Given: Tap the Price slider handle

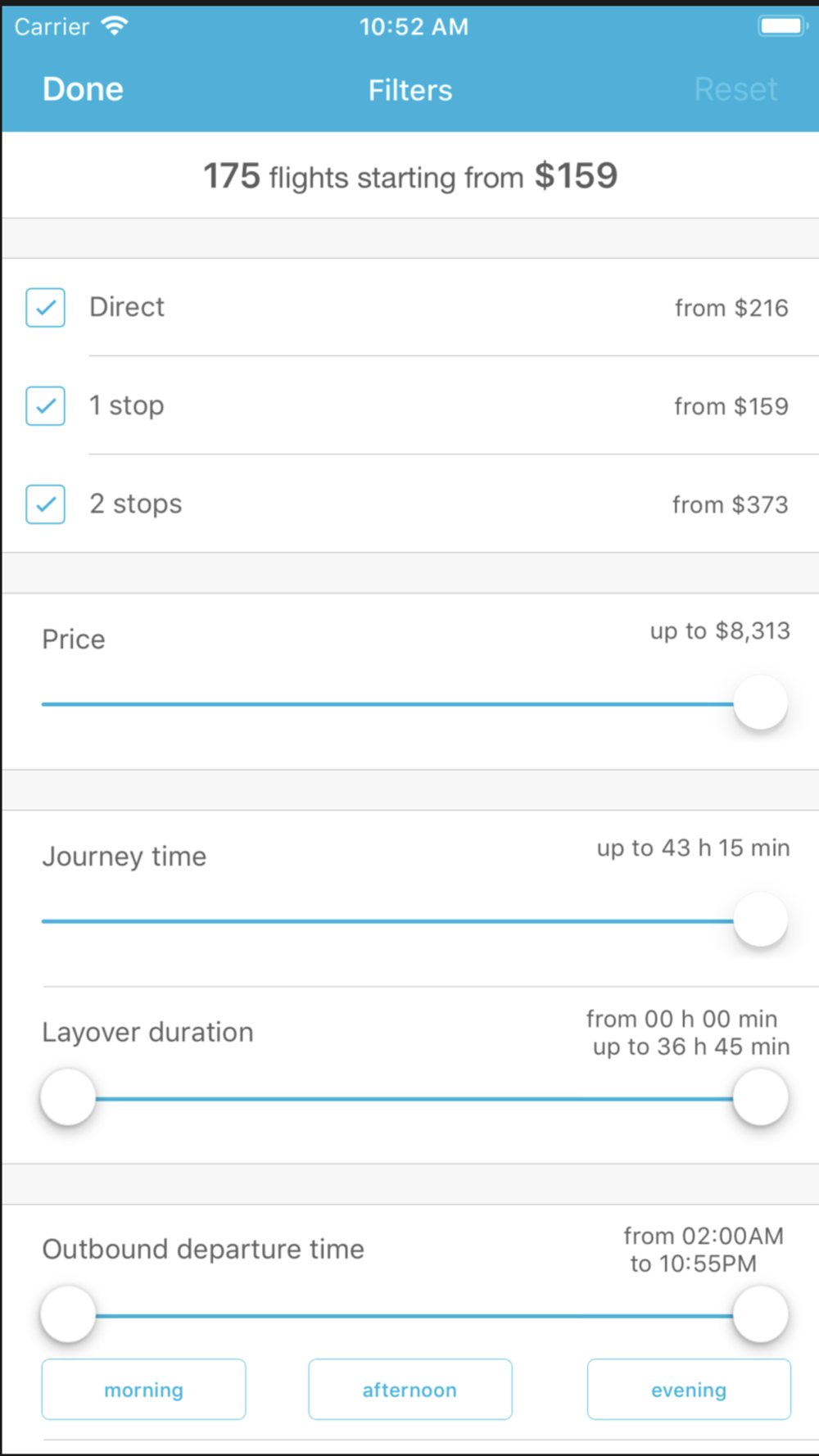Looking at the screenshot, I should click(761, 703).
